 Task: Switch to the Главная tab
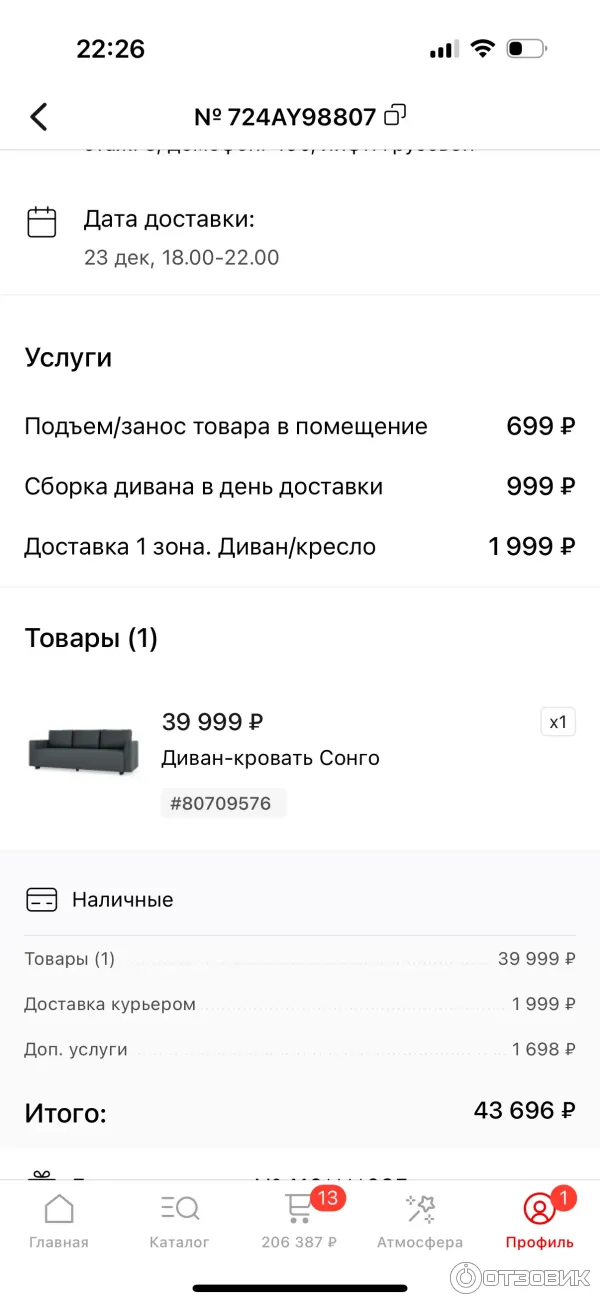pos(59,1221)
